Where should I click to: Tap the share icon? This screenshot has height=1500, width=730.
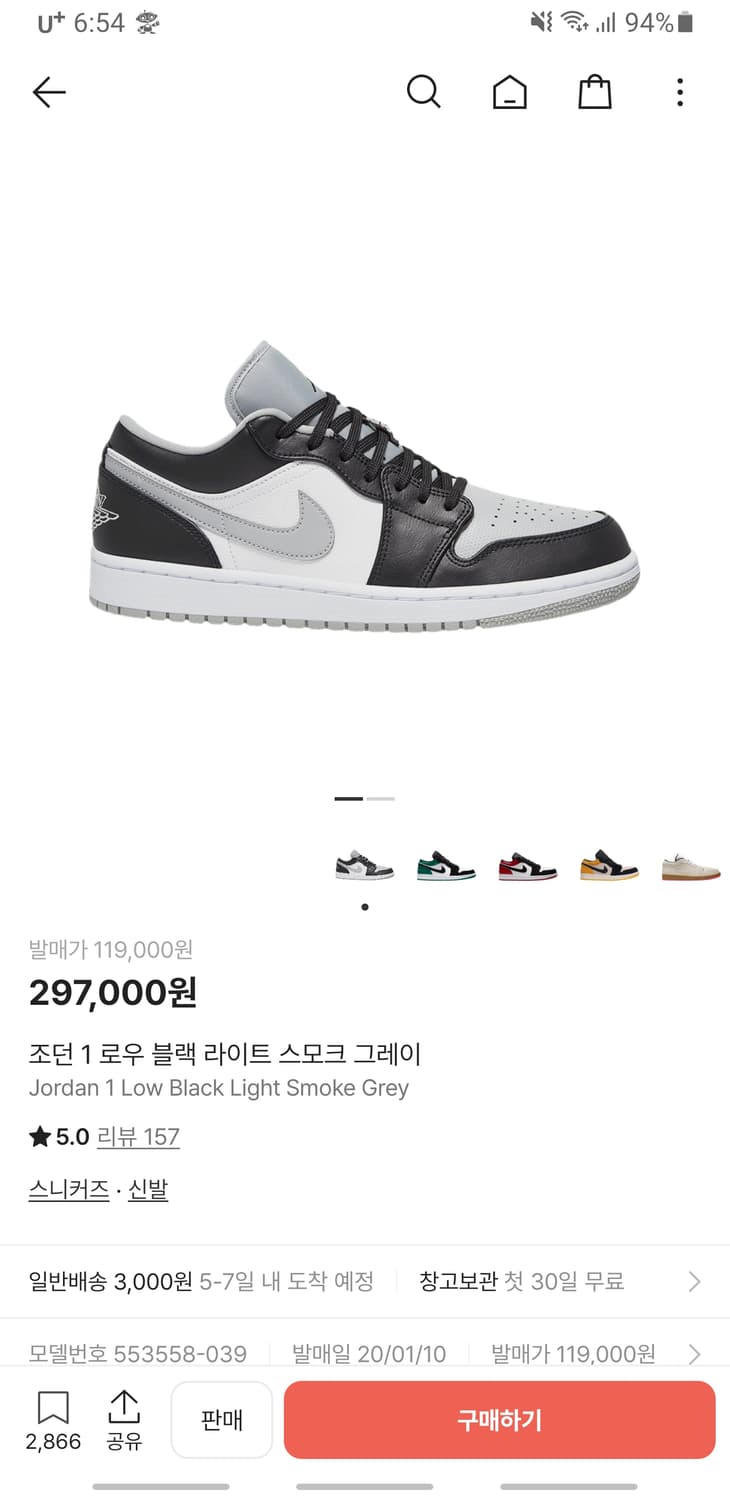[x=123, y=1407]
